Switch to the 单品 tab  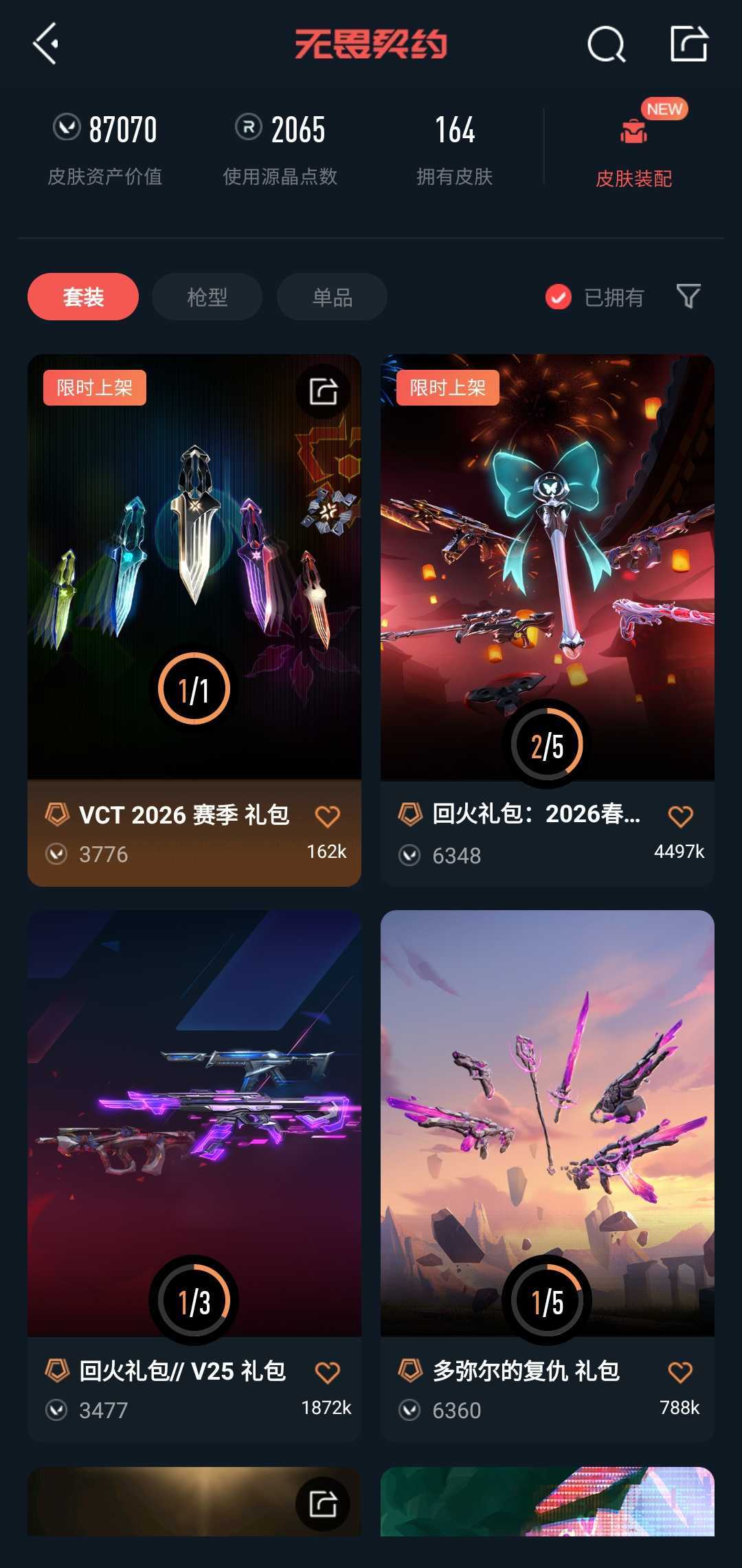(332, 297)
